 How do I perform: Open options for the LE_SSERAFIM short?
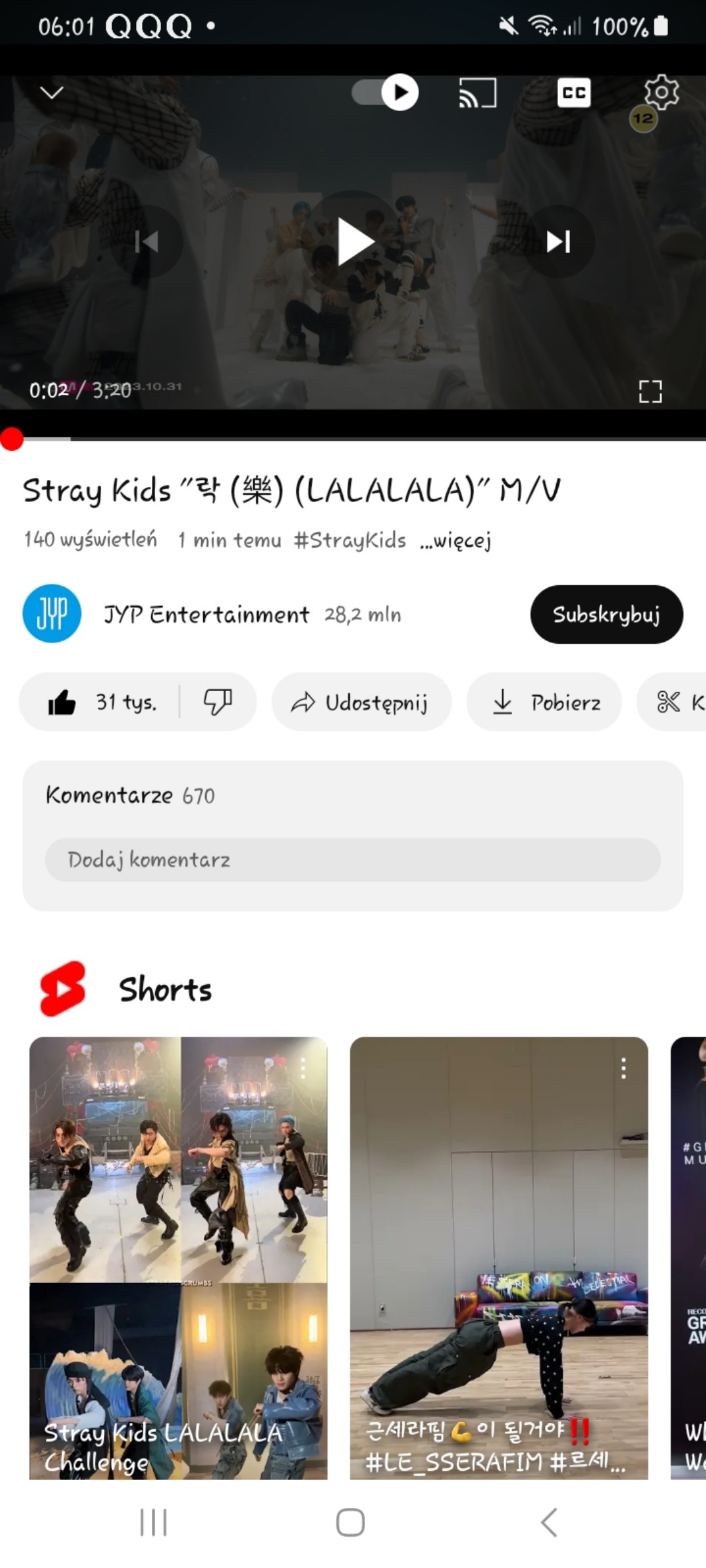click(x=623, y=1068)
